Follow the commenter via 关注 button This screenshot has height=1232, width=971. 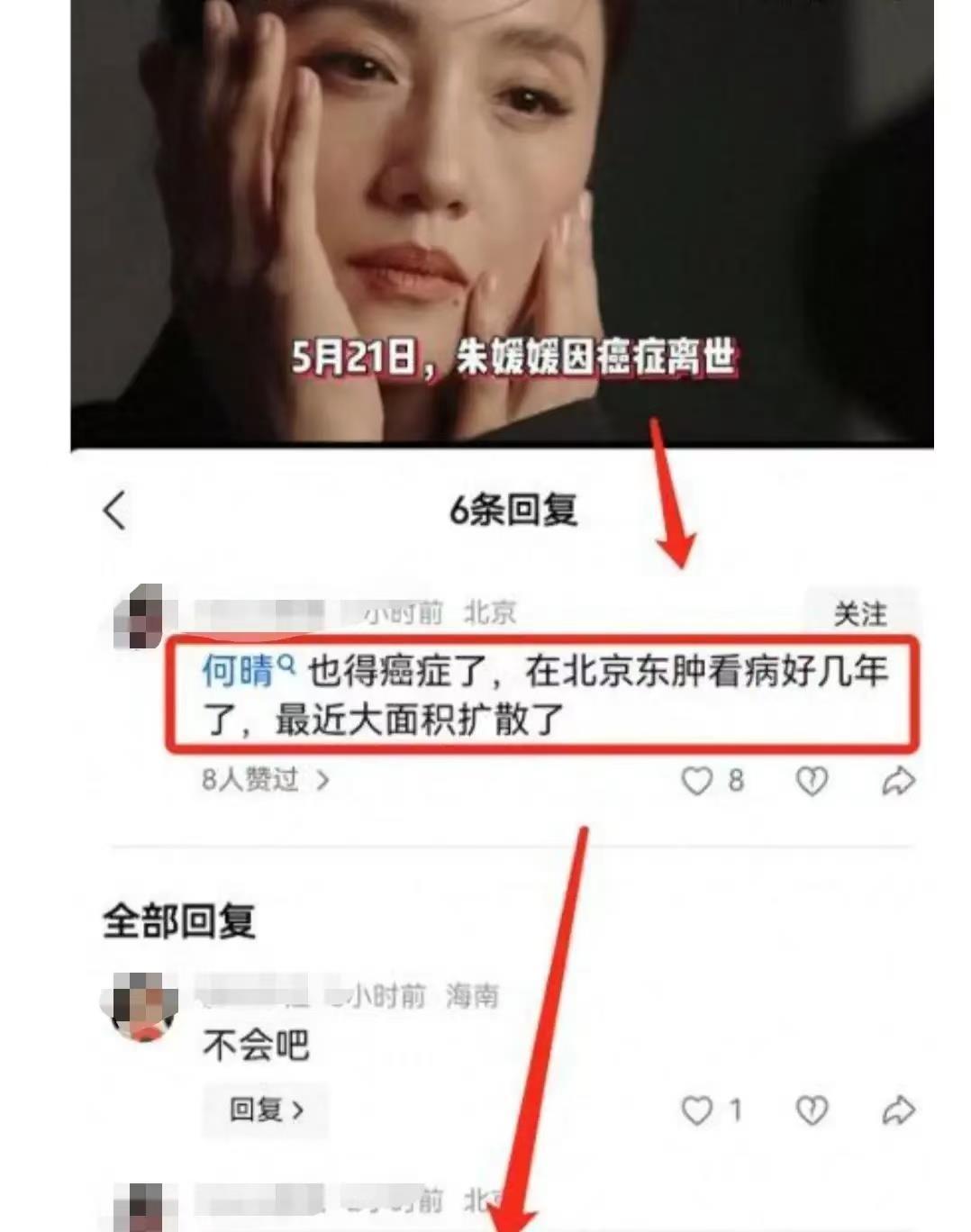click(860, 613)
